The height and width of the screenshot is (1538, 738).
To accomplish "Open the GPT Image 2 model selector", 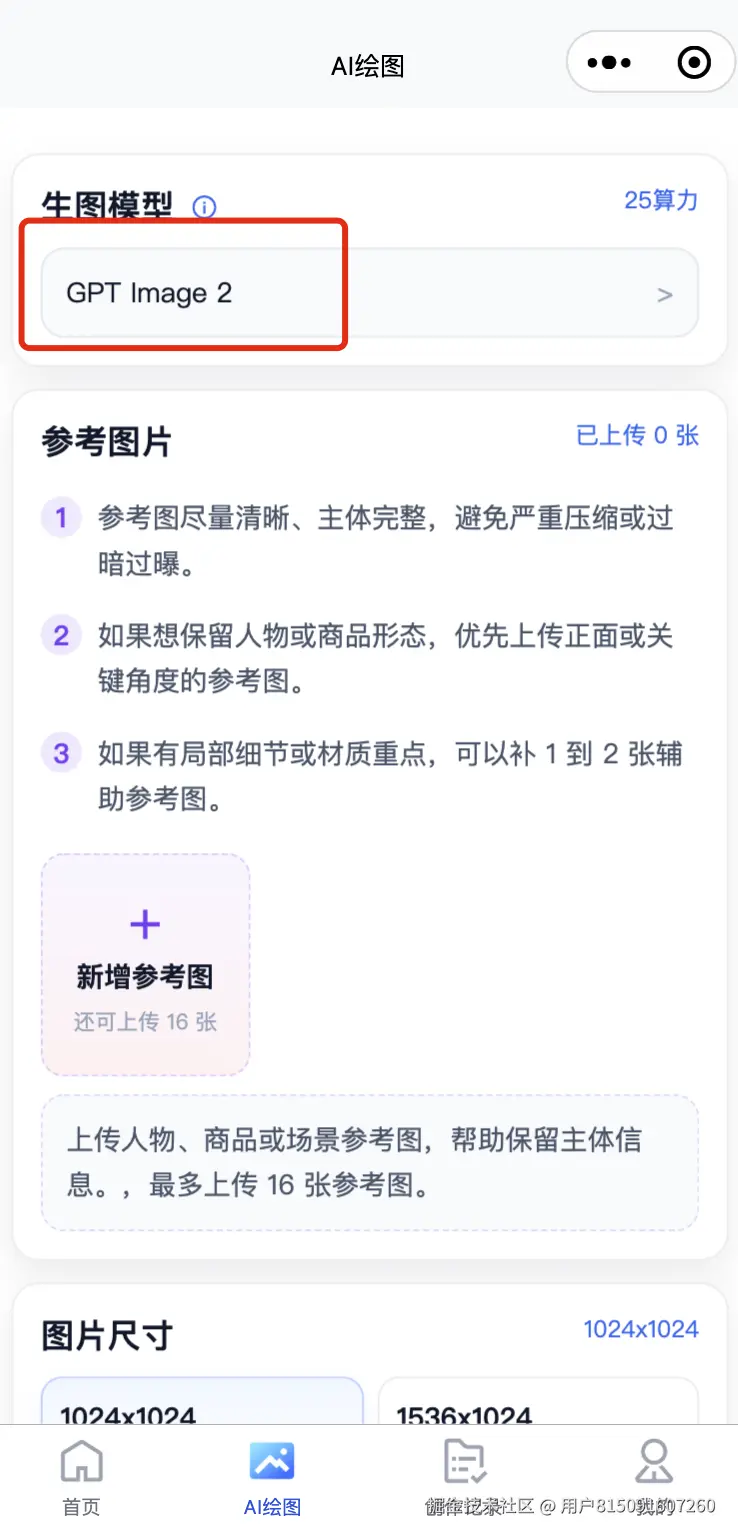I will [x=369, y=293].
